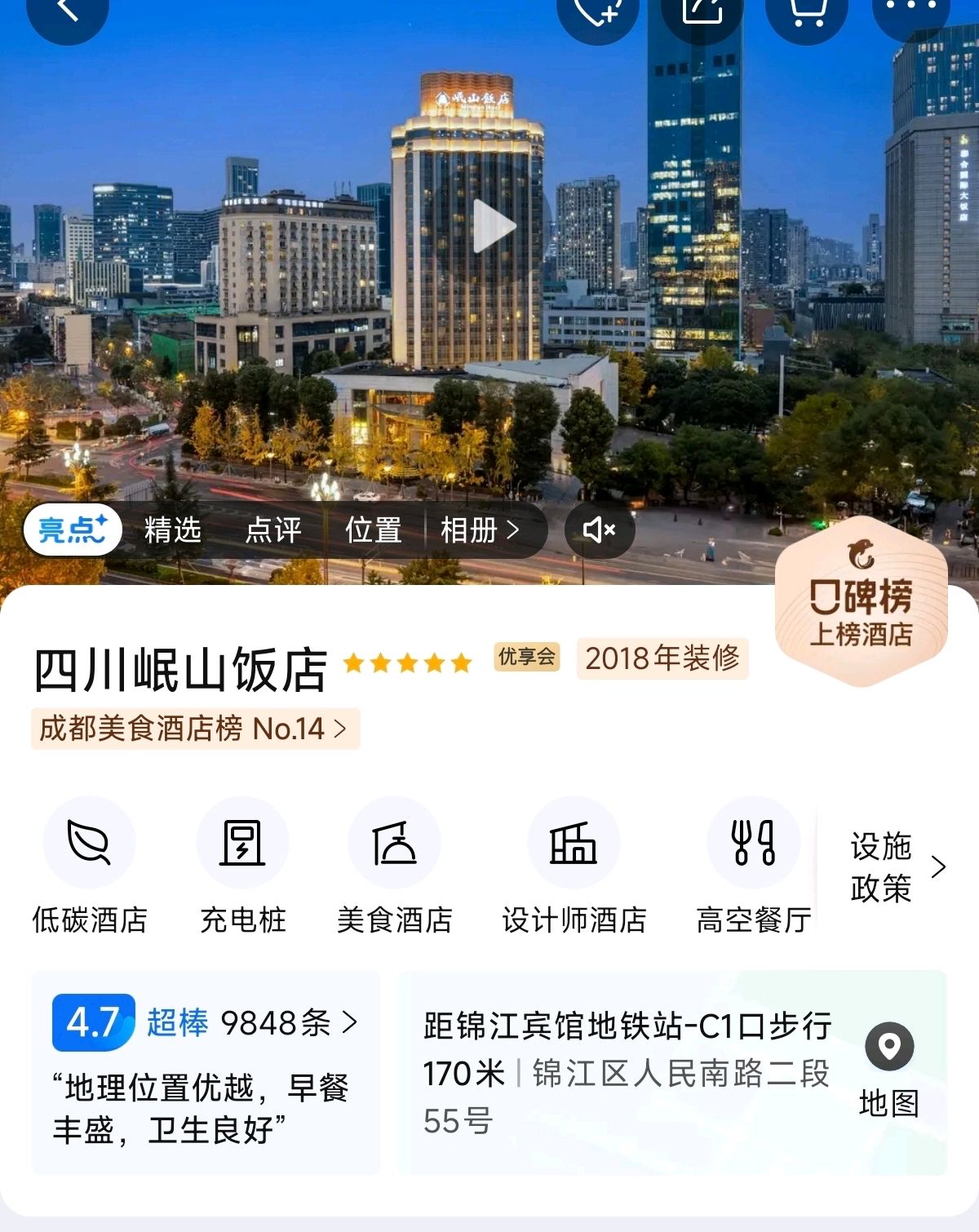The height and width of the screenshot is (1232, 979).
Task: Share this hotel page
Action: coord(702,10)
